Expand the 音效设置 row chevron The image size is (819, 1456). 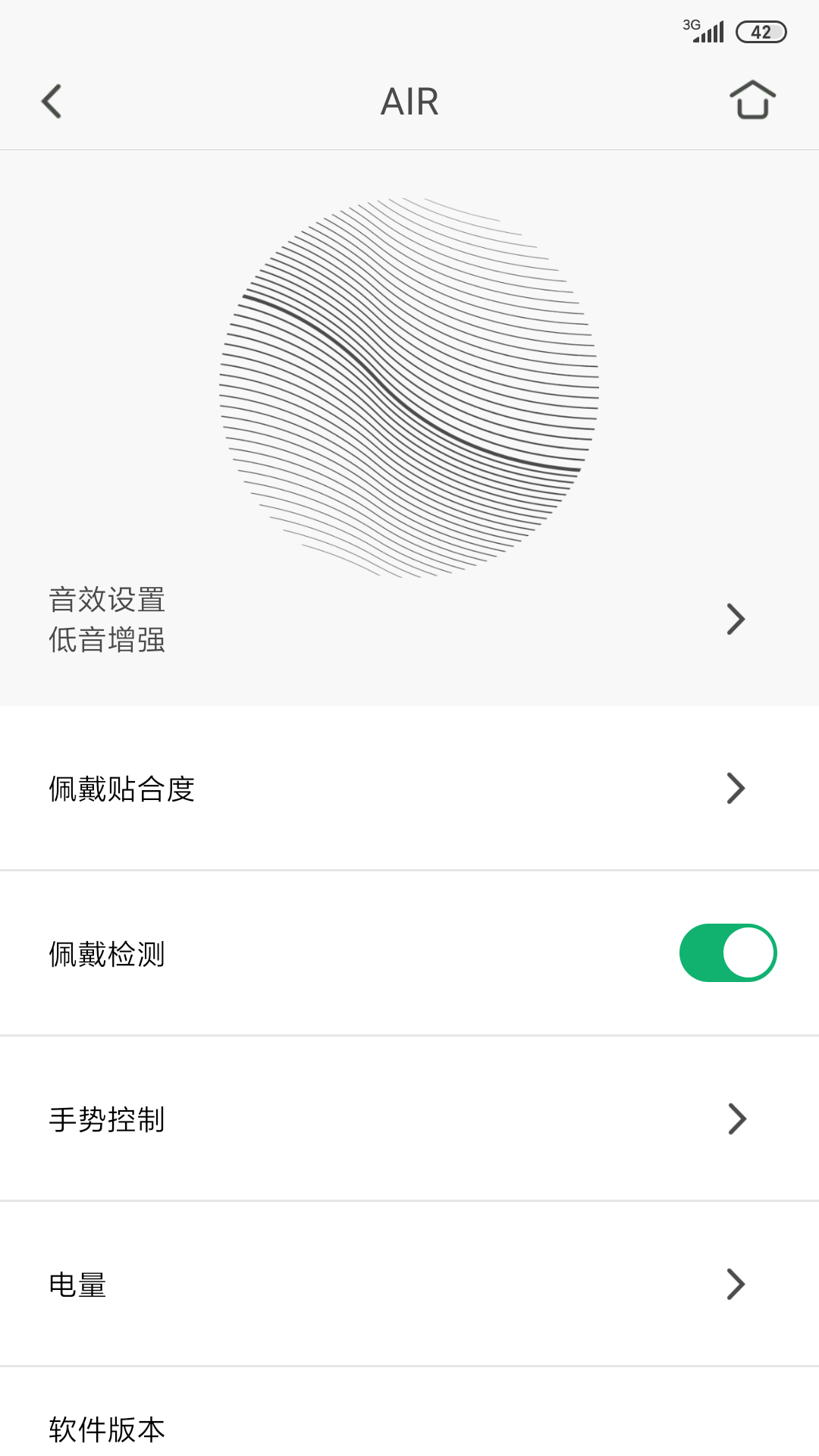735,619
